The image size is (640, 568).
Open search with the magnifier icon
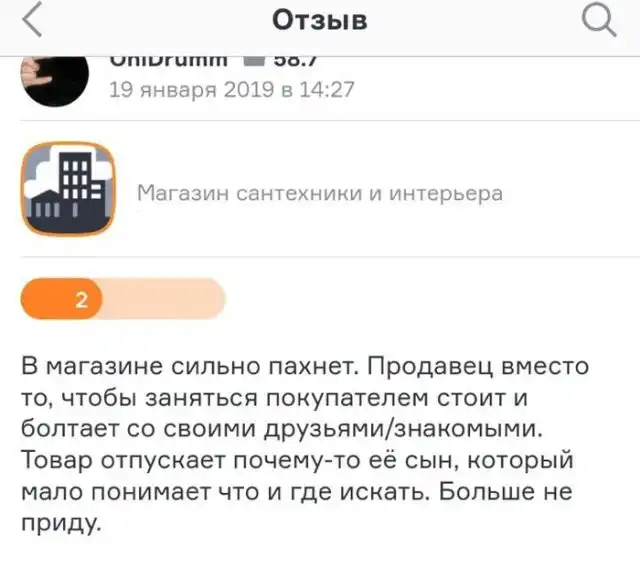pyautogui.click(x=598, y=21)
